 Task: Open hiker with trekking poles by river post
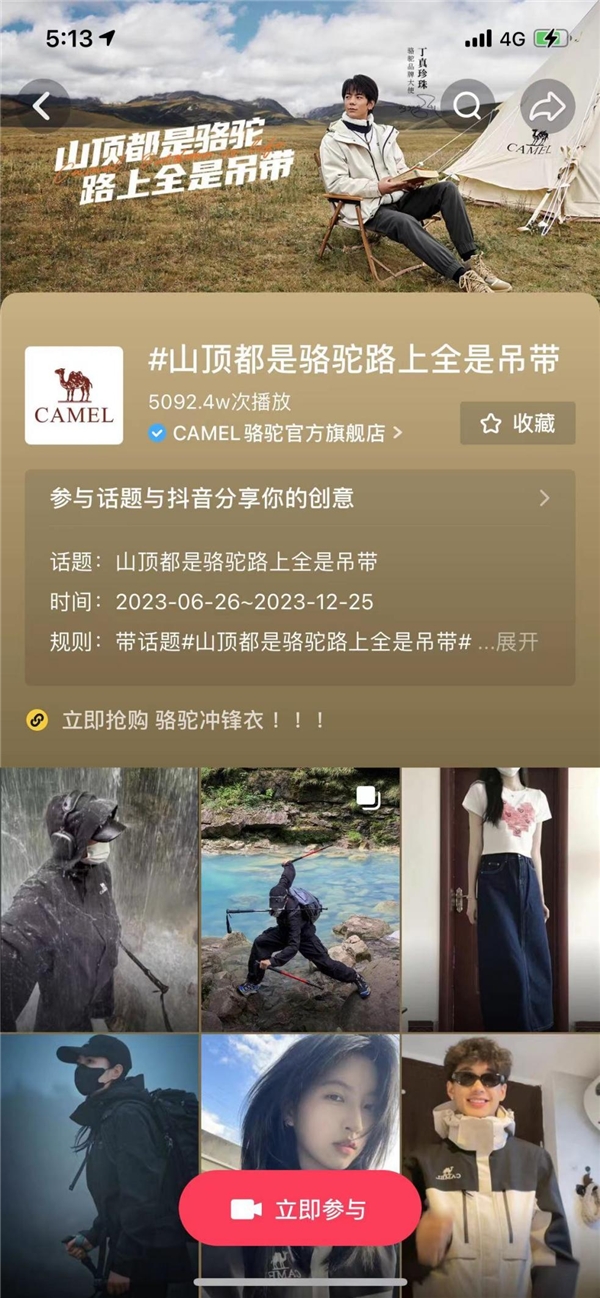click(x=300, y=898)
